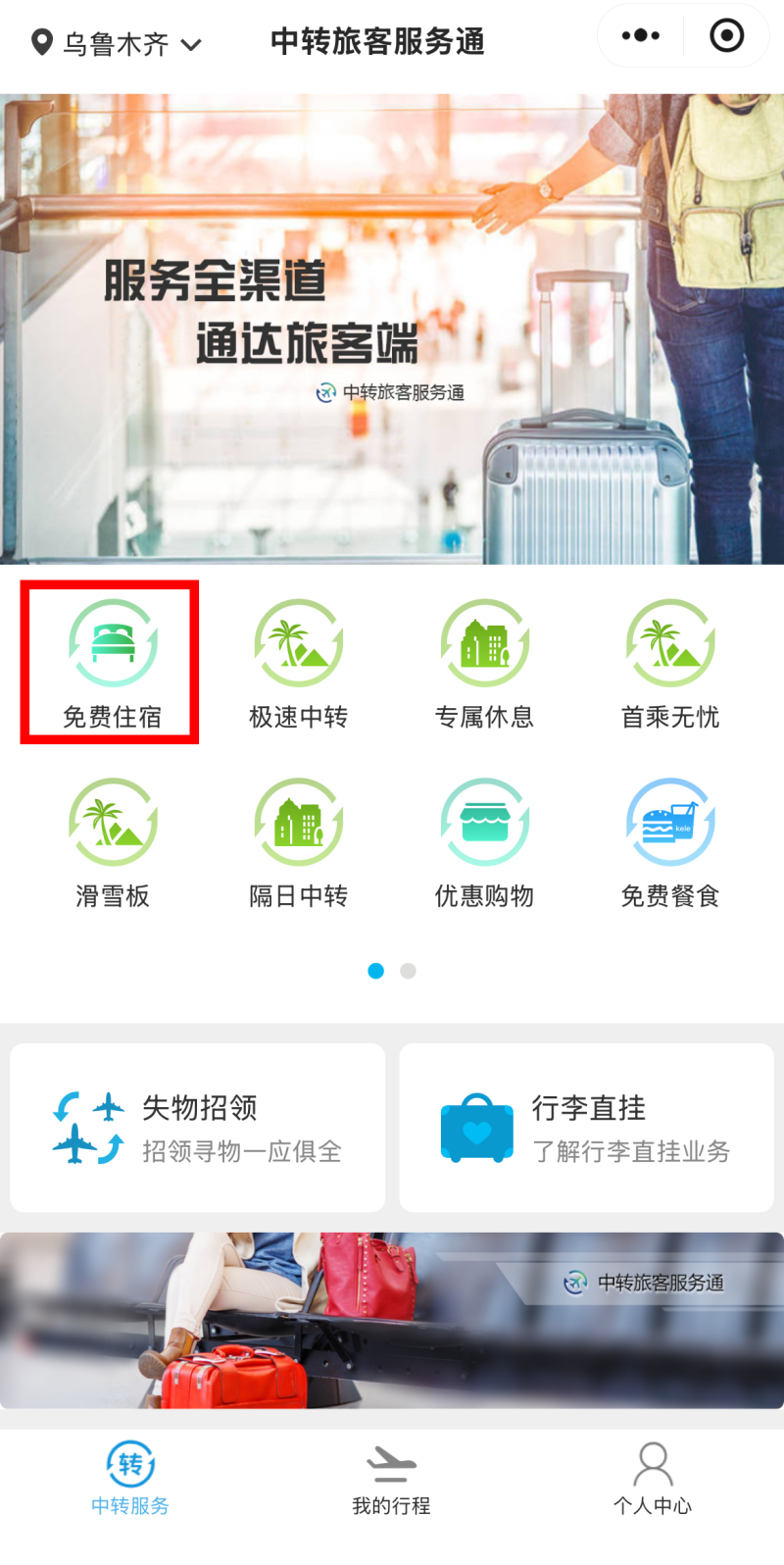Open the 乌鲁木齐 city dropdown
Screen dimensions: 784x1565
point(117,43)
